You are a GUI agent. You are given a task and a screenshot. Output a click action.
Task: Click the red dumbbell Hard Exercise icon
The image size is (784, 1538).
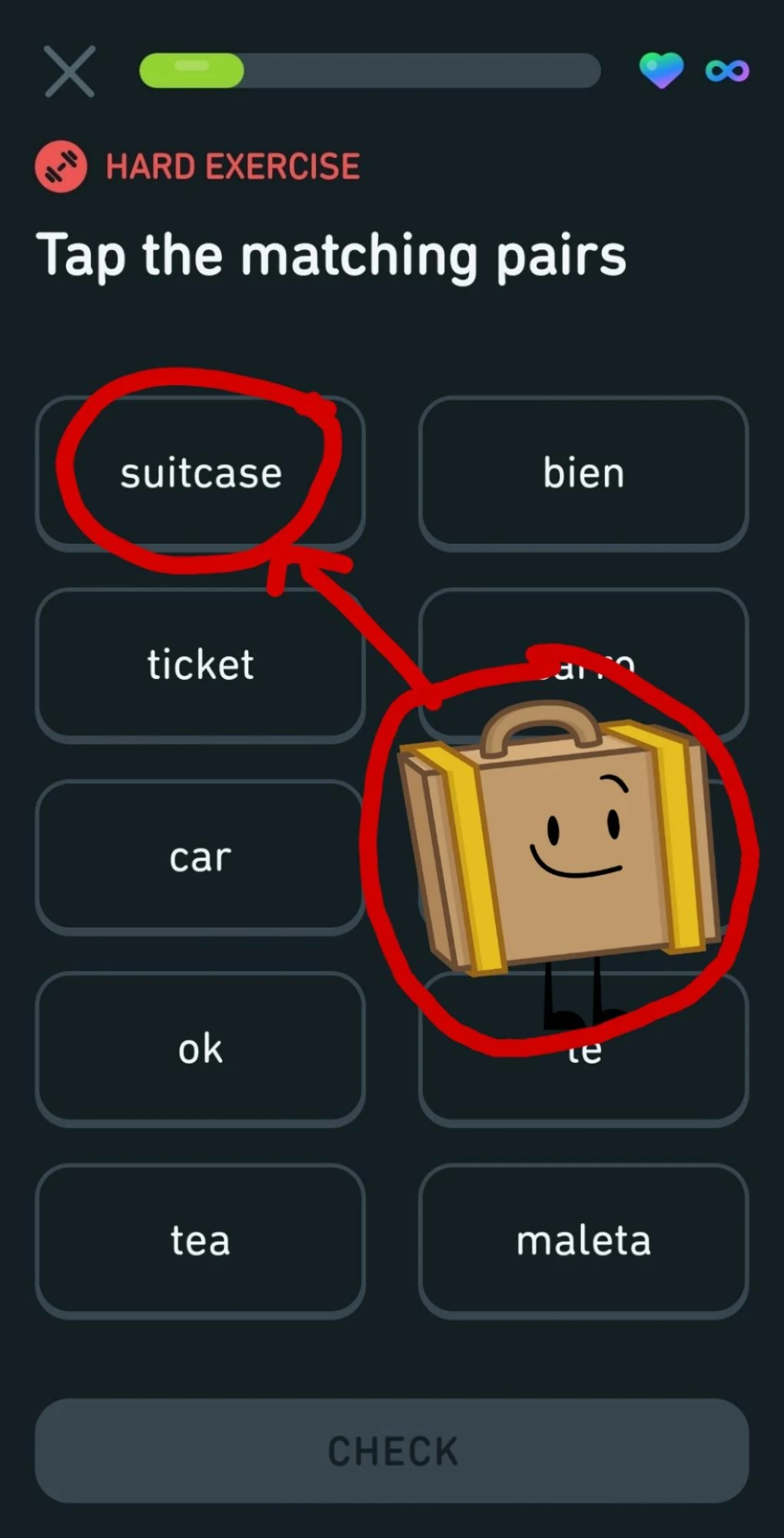click(61, 166)
